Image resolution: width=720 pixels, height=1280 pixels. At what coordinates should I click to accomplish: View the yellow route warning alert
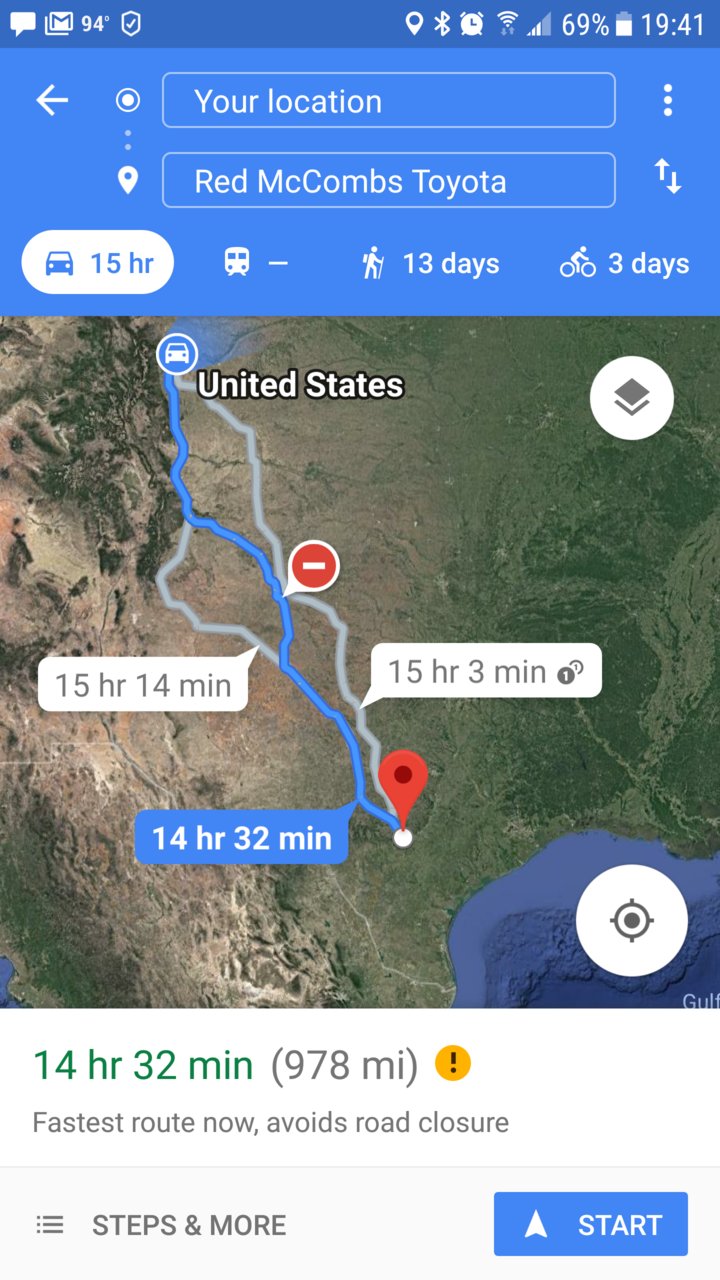point(452,1063)
